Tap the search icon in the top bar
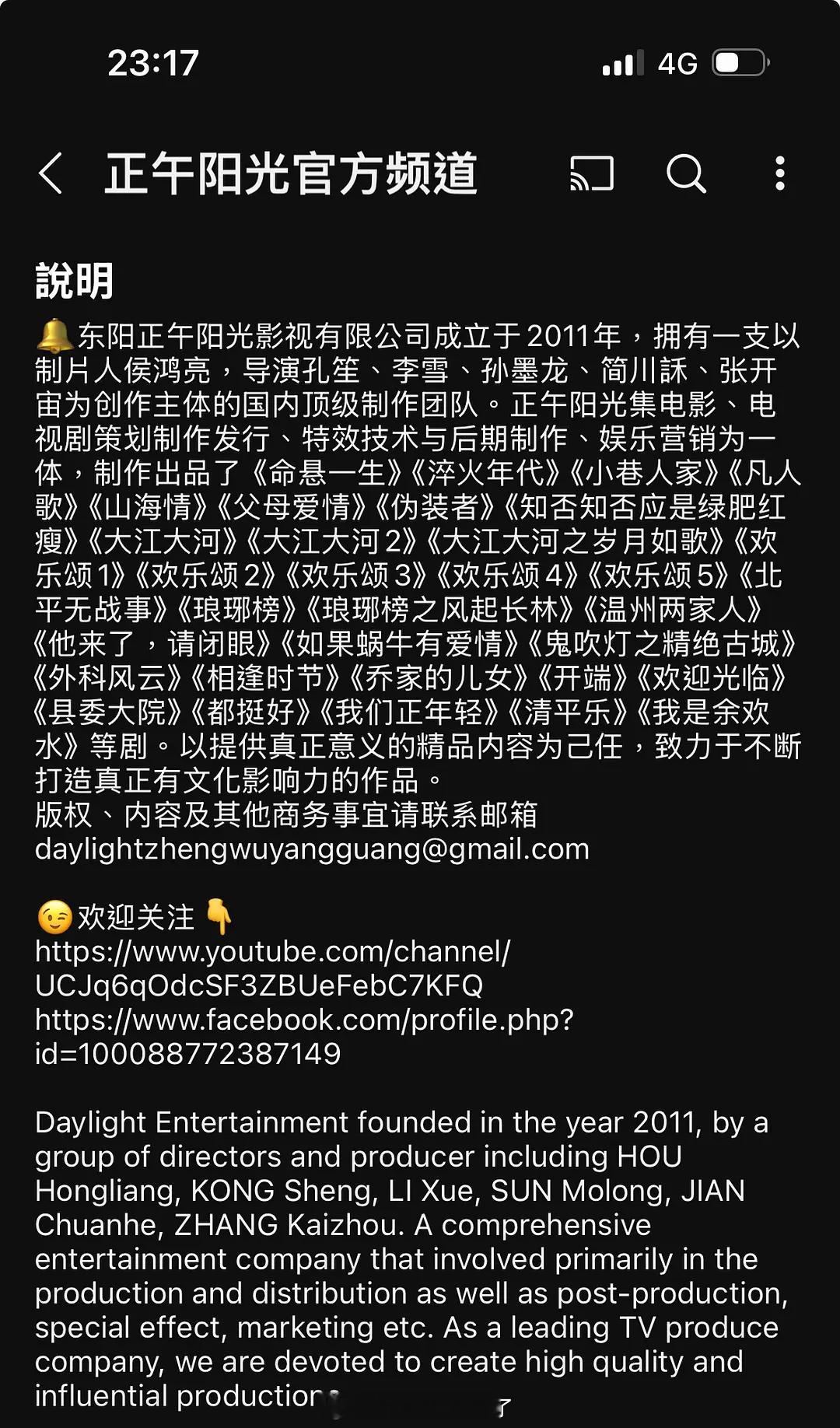 (685, 177)
